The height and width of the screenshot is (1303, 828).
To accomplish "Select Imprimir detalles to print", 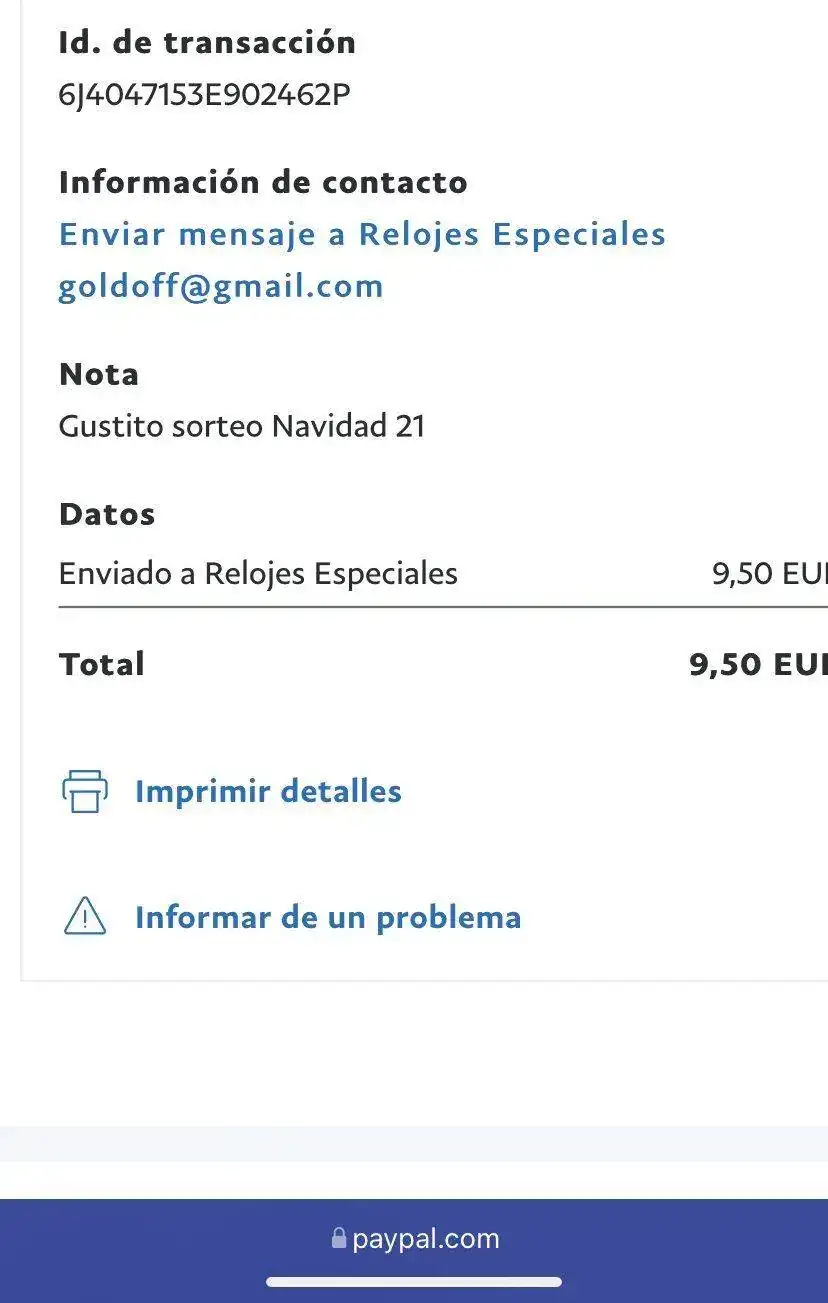I will (x=268, y=792).
